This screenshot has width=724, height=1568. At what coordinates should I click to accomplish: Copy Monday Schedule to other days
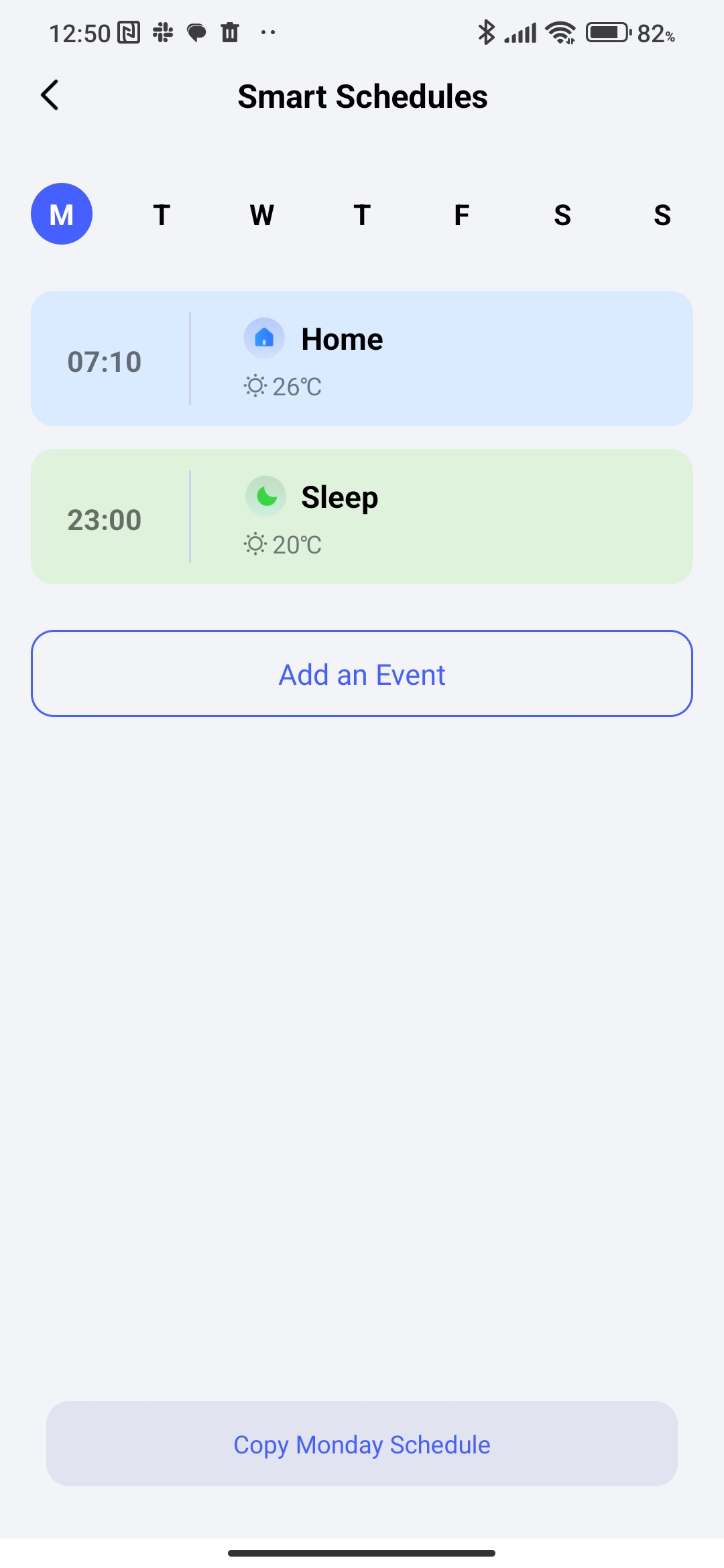(362, 1444)
